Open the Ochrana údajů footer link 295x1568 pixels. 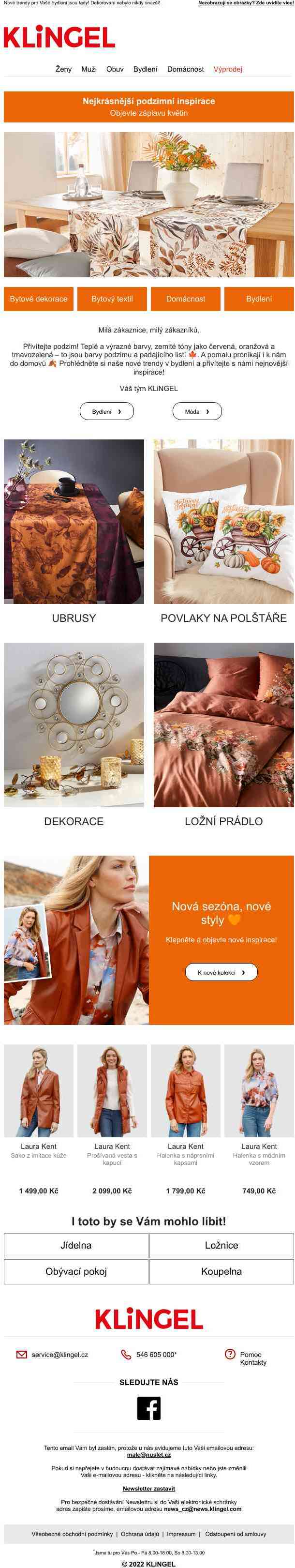(139, 1534)
